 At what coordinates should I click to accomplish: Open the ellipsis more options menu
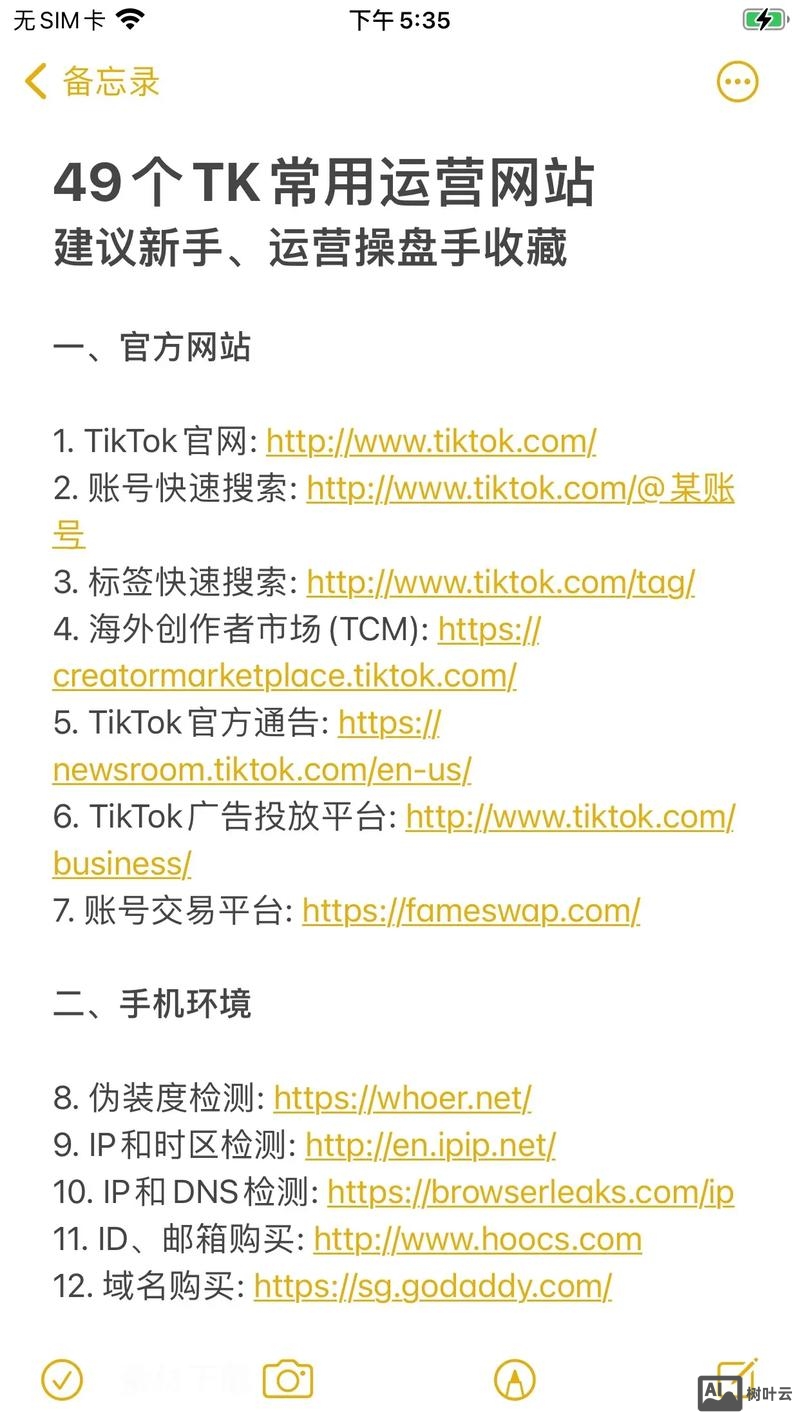pyautogui.click(x=738, y=82)
